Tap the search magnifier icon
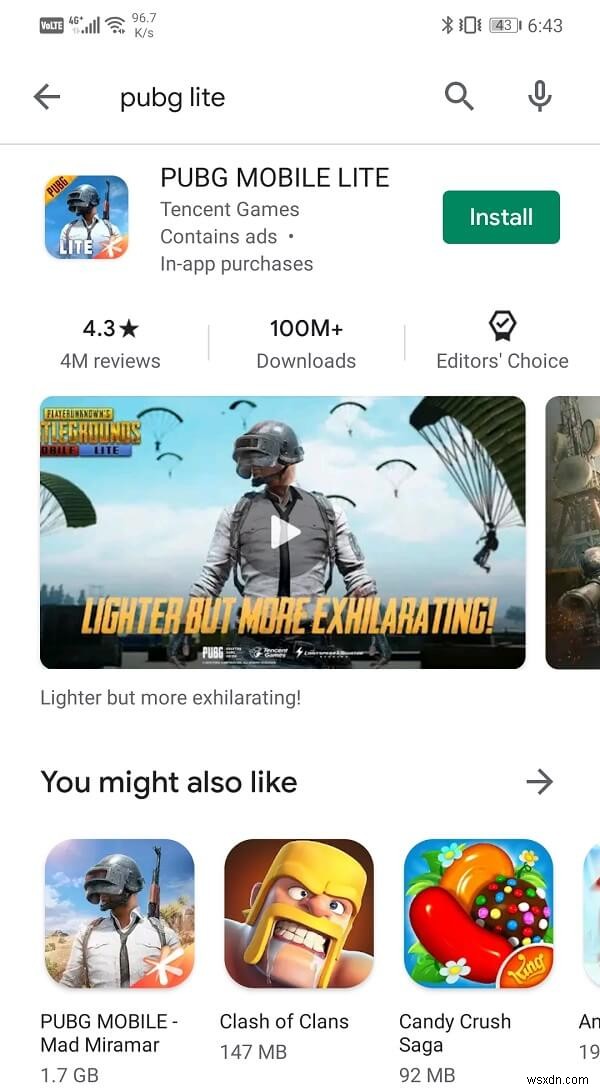600x1090 pixels. (458, 97)
